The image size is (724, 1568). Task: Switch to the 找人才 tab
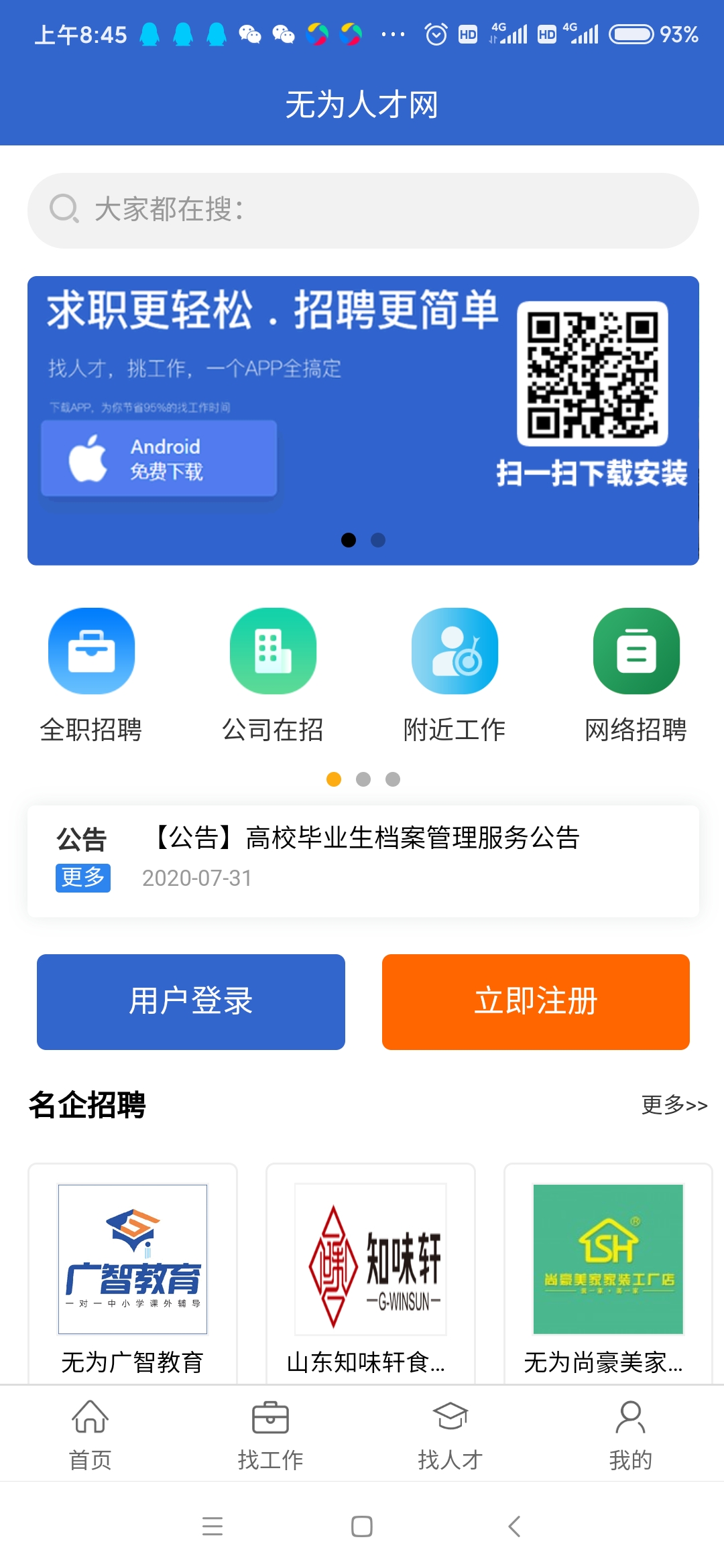(x=450, y=1434)
